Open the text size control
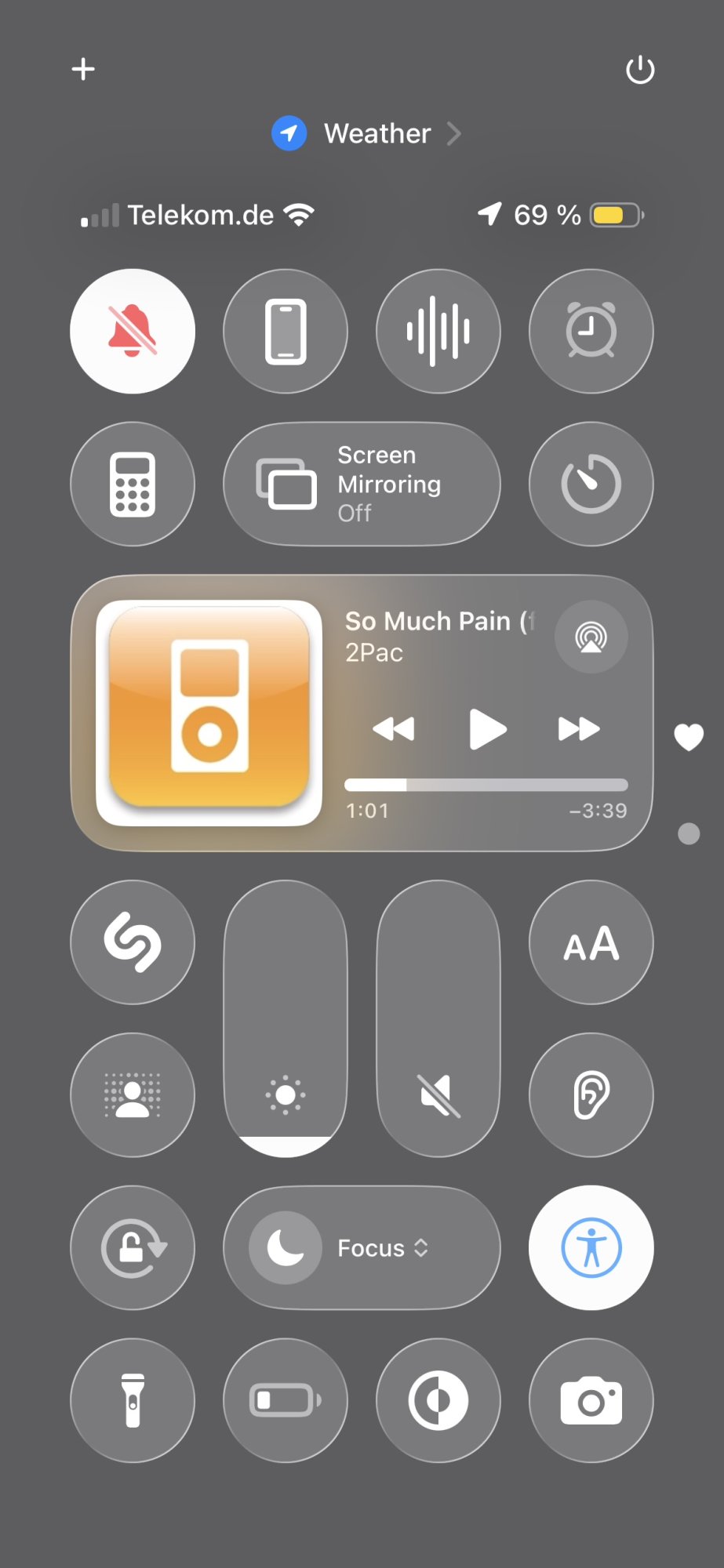The width and height of the screenshot is (724, 1568). (591, 942)
